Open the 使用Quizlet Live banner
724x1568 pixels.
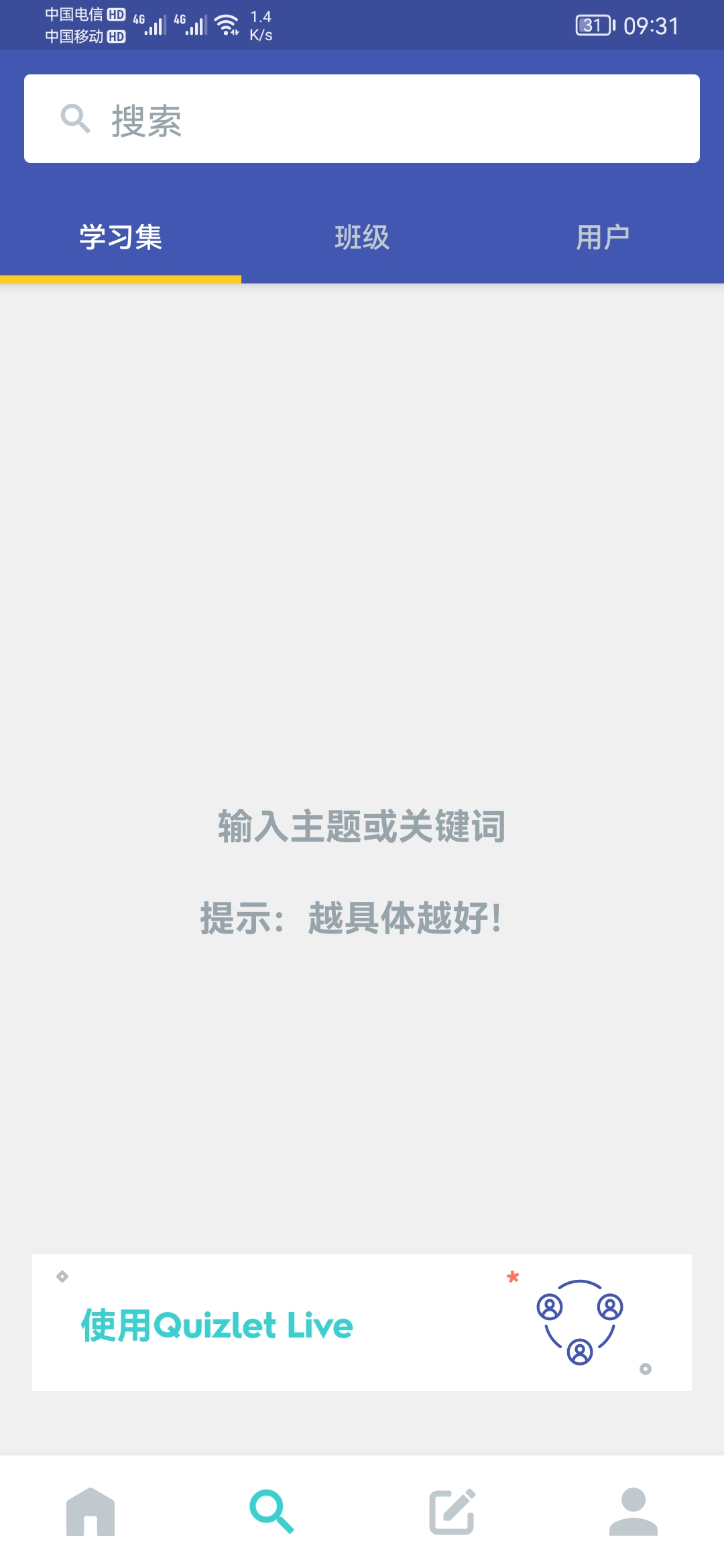coord(362,1323)
